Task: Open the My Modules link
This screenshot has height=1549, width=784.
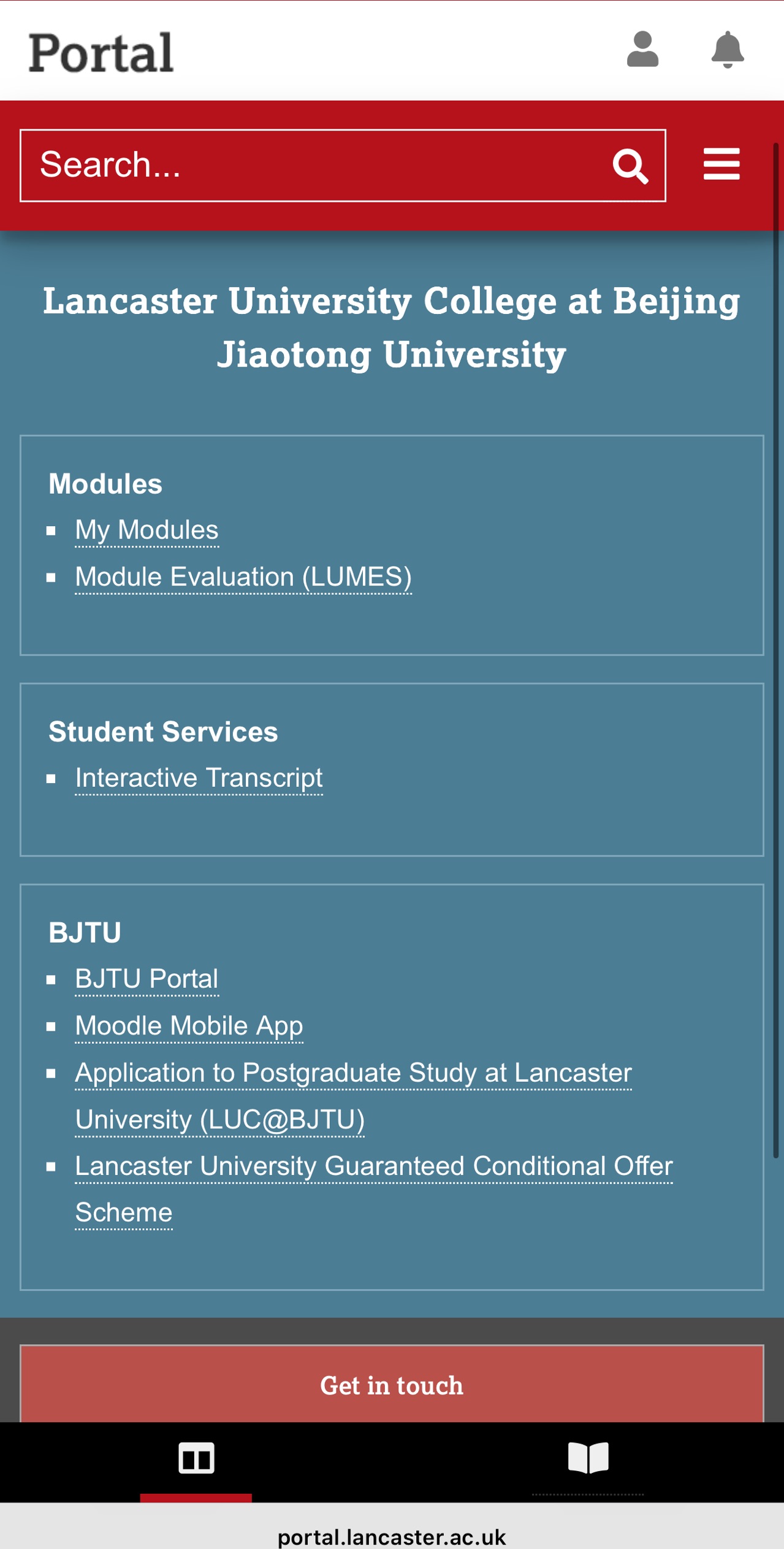Action: (147, 530)
